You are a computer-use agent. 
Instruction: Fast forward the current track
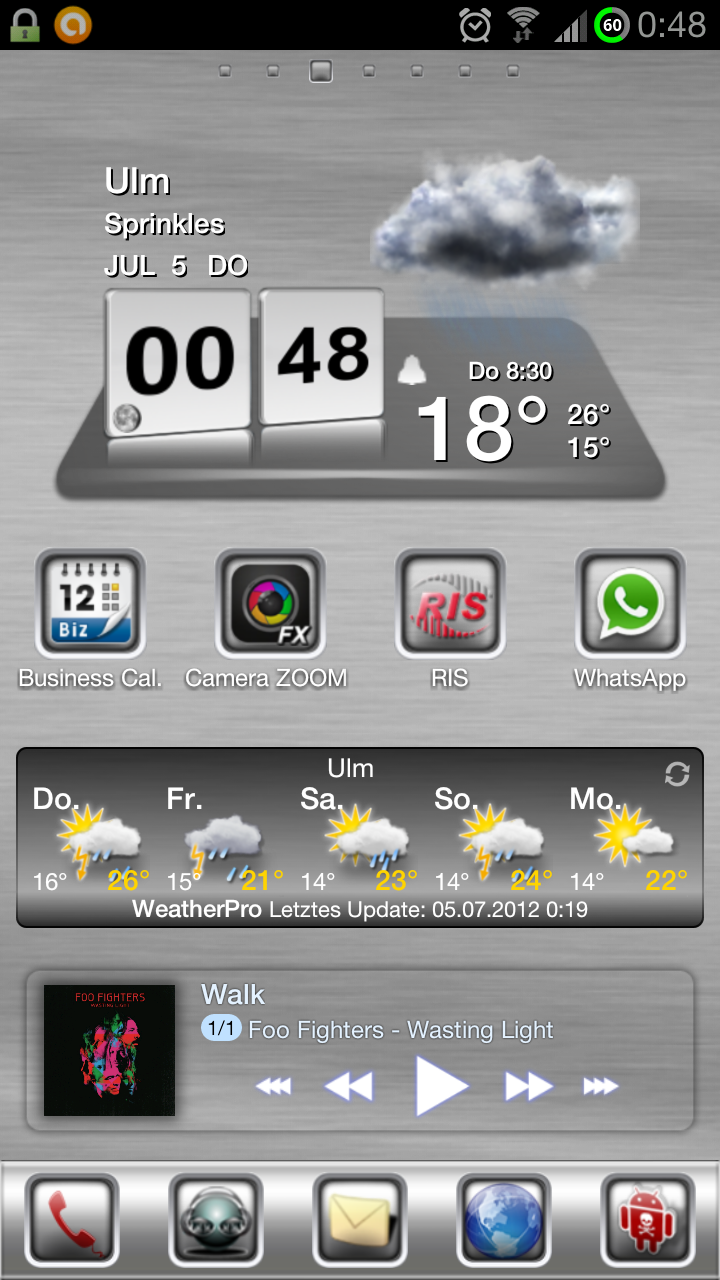529,1085
